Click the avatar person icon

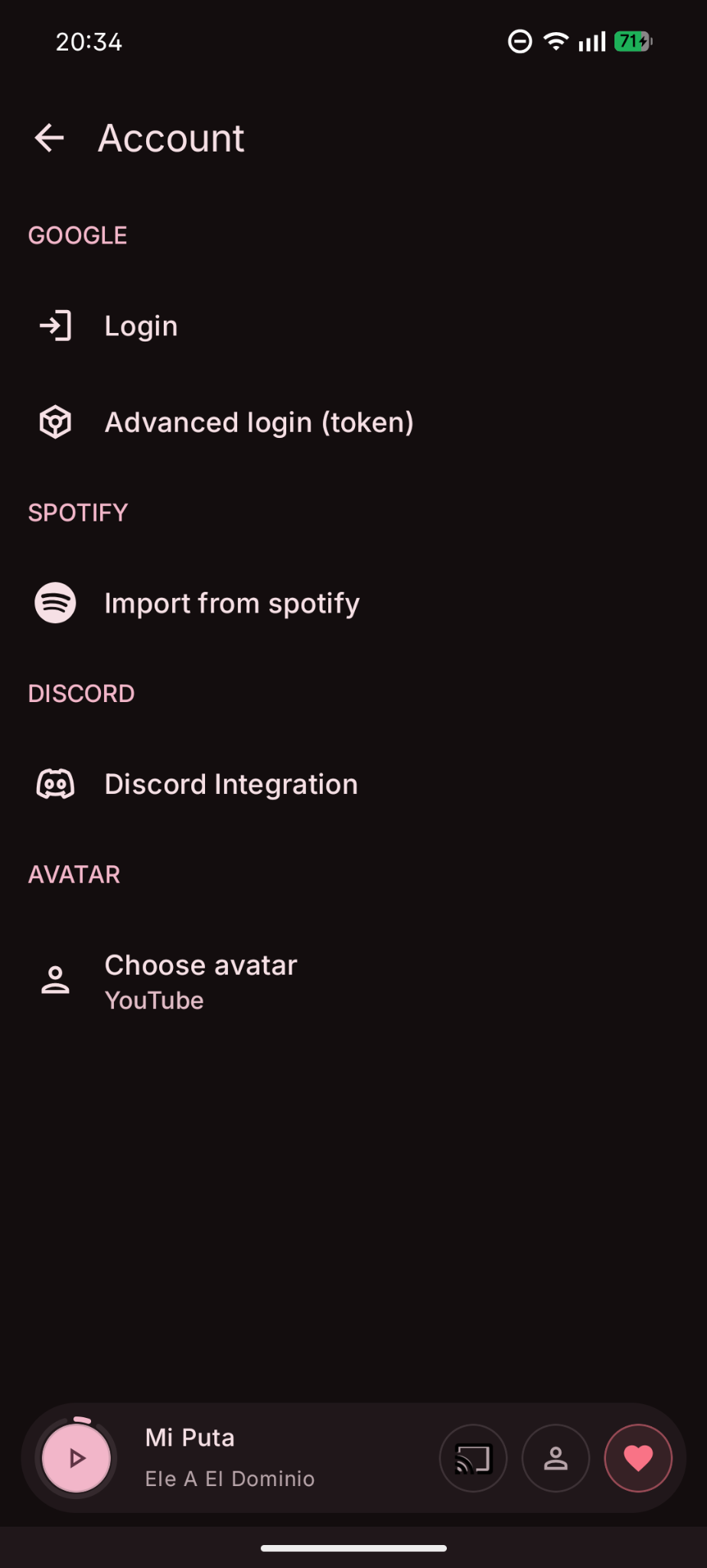coord(54,978)
